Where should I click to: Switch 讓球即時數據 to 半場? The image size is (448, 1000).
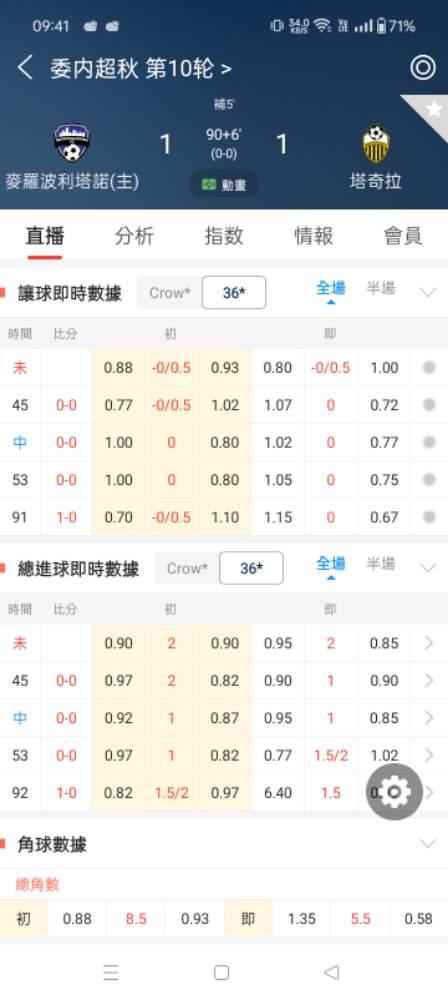click(380, 288)
